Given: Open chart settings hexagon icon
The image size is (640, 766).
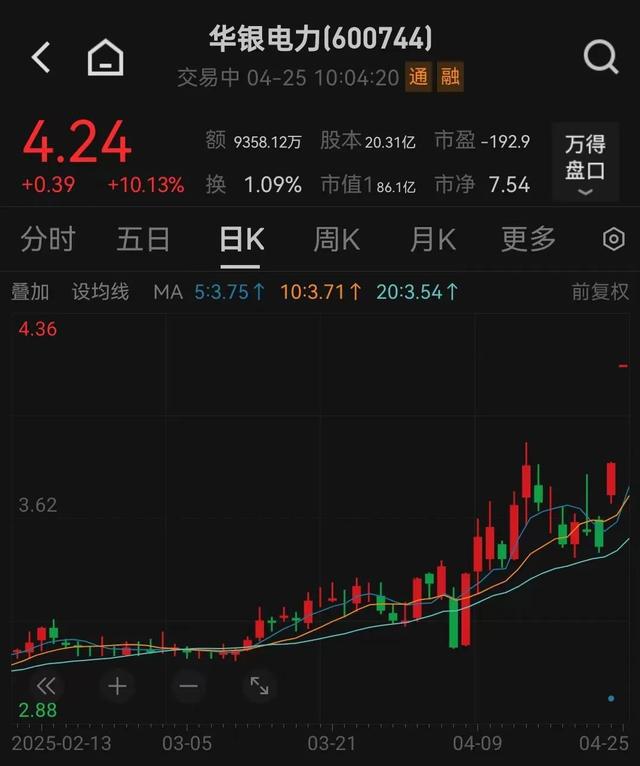Looking at the screenshot, I should click(613, 240).
